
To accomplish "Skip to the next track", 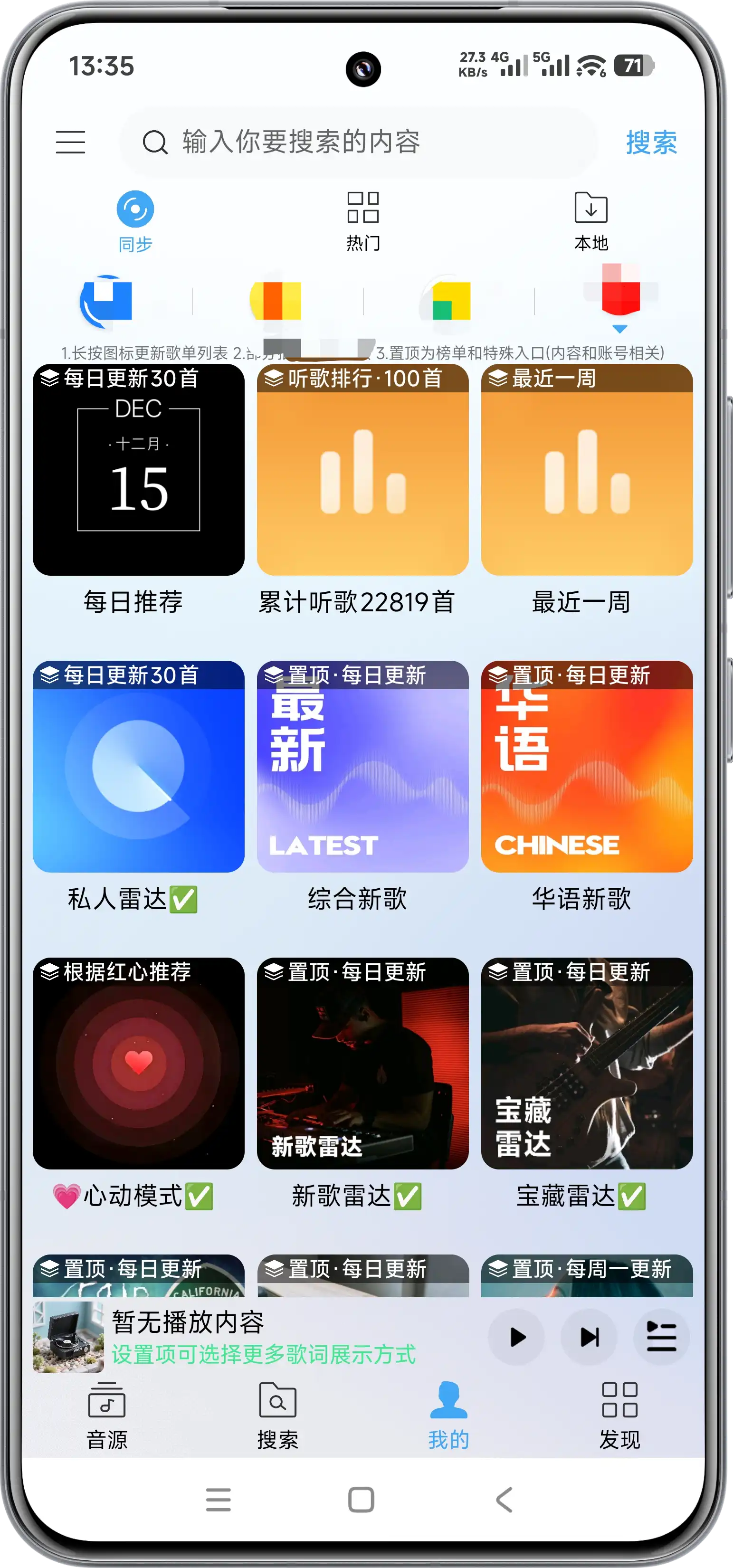I will click(589, 1337).
